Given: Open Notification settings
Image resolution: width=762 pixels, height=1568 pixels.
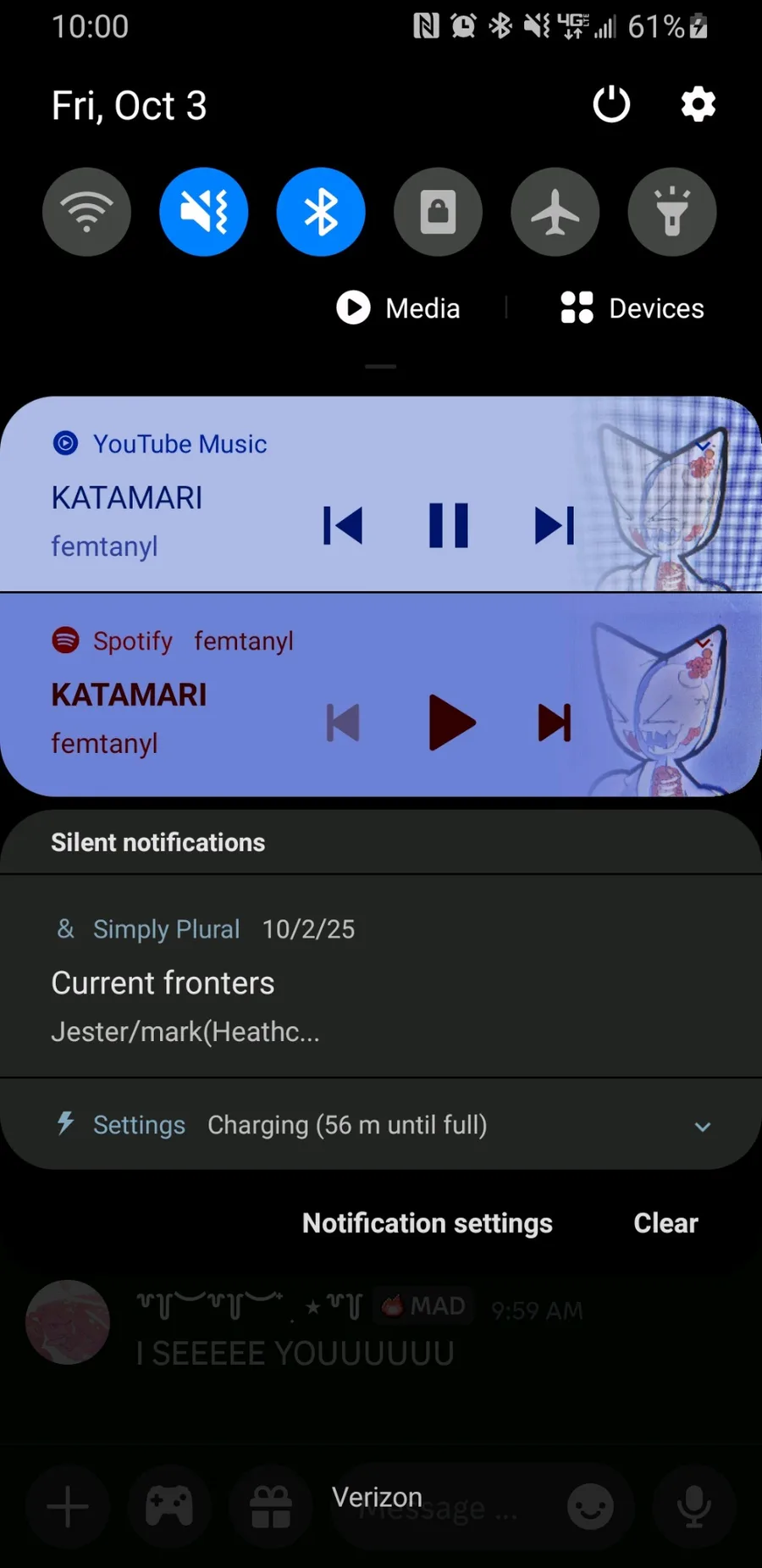Looking at the screenshot, I should 428,1223.
